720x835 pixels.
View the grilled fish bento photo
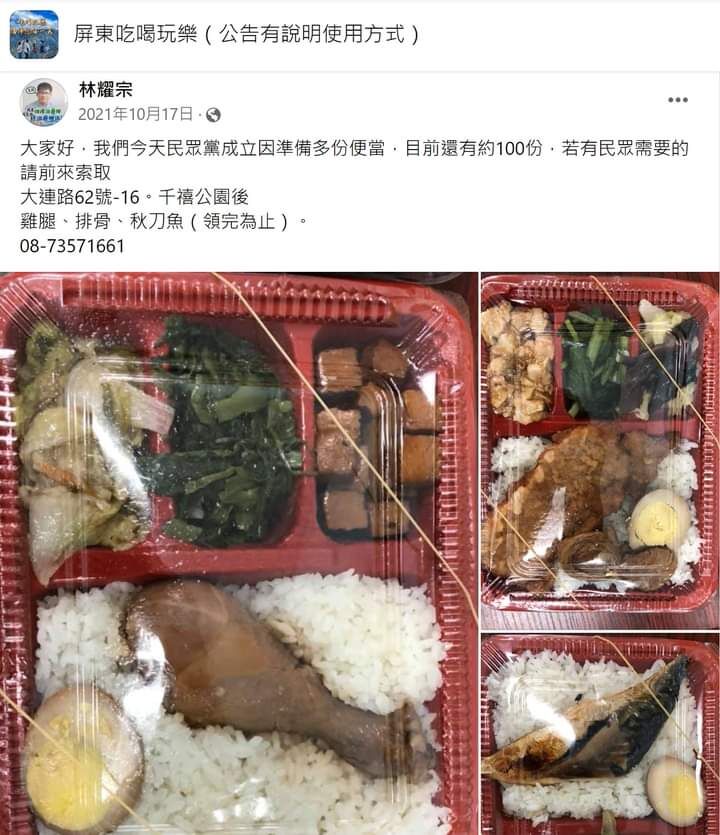(x=599, y=734)
